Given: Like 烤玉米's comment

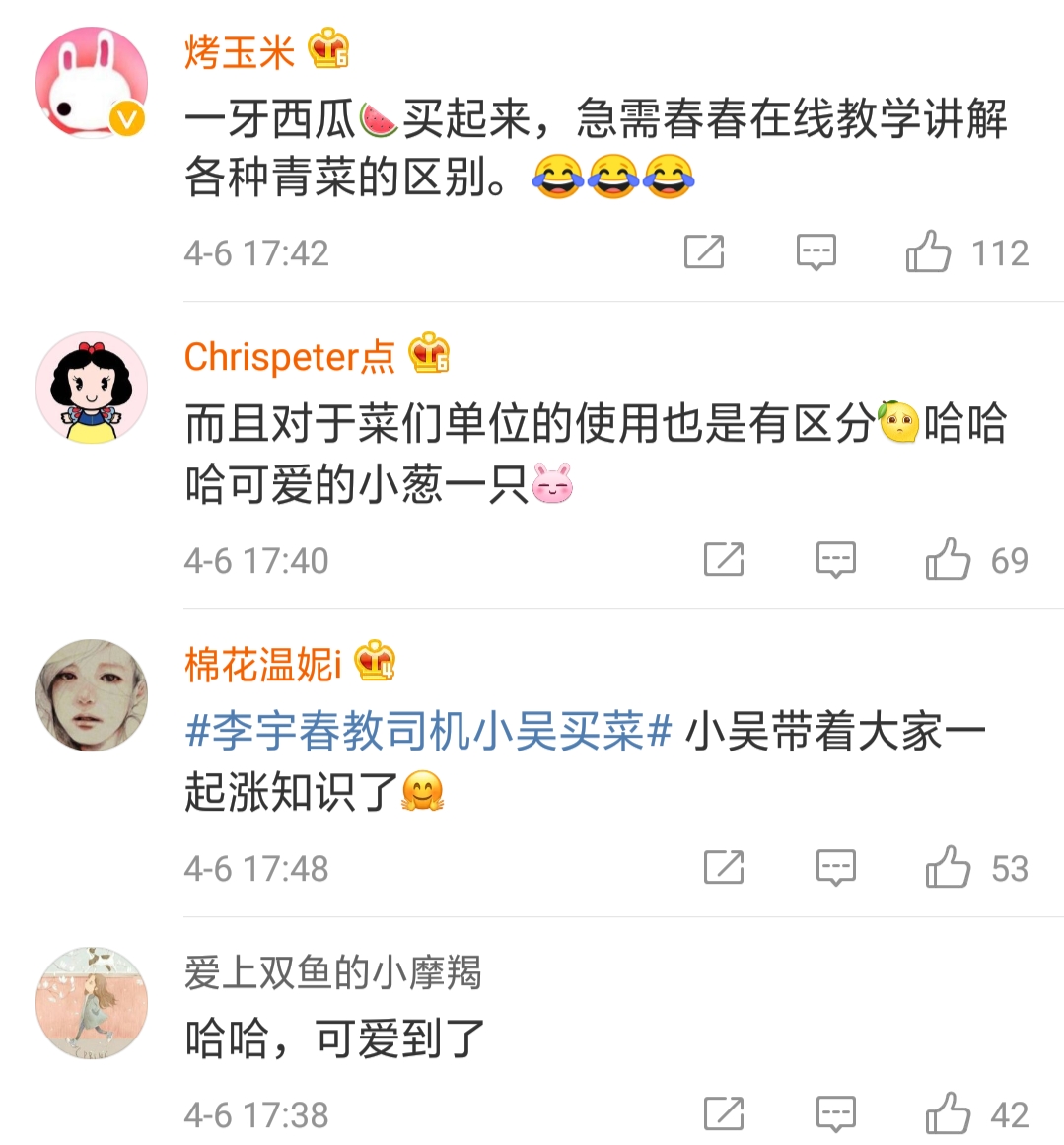Looking at the screenshot, I should coord(928,252).
